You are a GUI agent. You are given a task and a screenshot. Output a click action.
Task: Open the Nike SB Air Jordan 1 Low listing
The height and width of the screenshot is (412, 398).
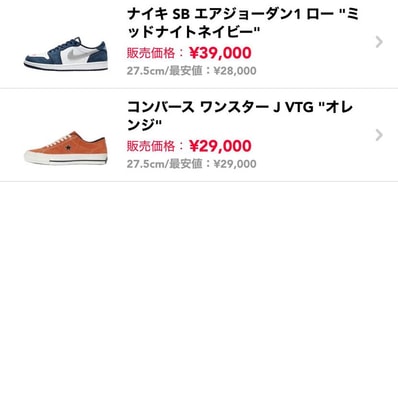pos(199,43)
